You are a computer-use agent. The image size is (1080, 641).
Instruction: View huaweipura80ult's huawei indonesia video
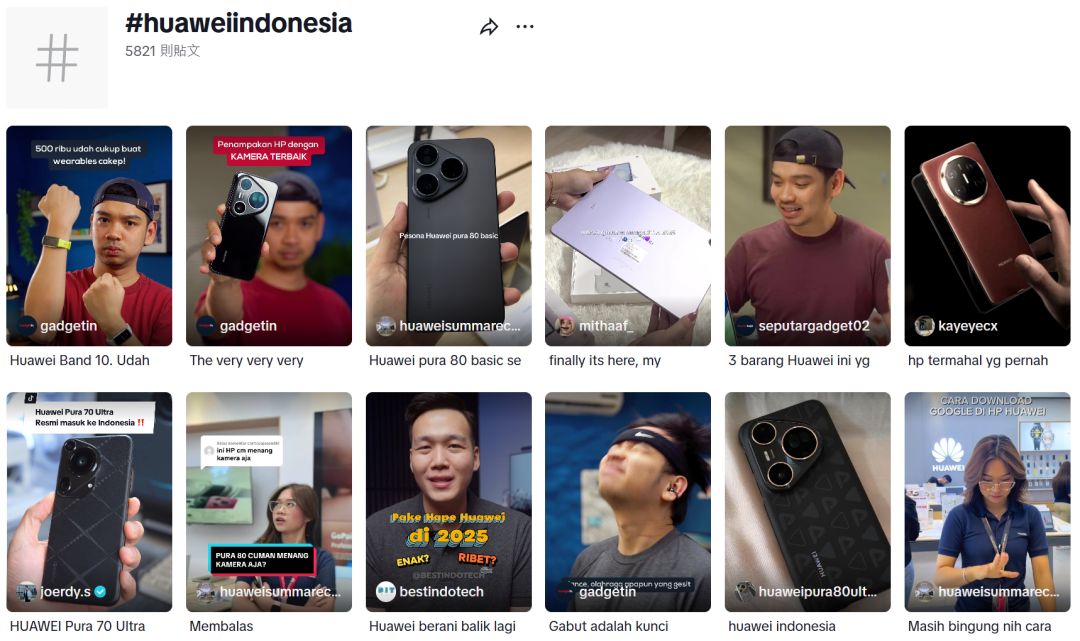pos(807,501)
